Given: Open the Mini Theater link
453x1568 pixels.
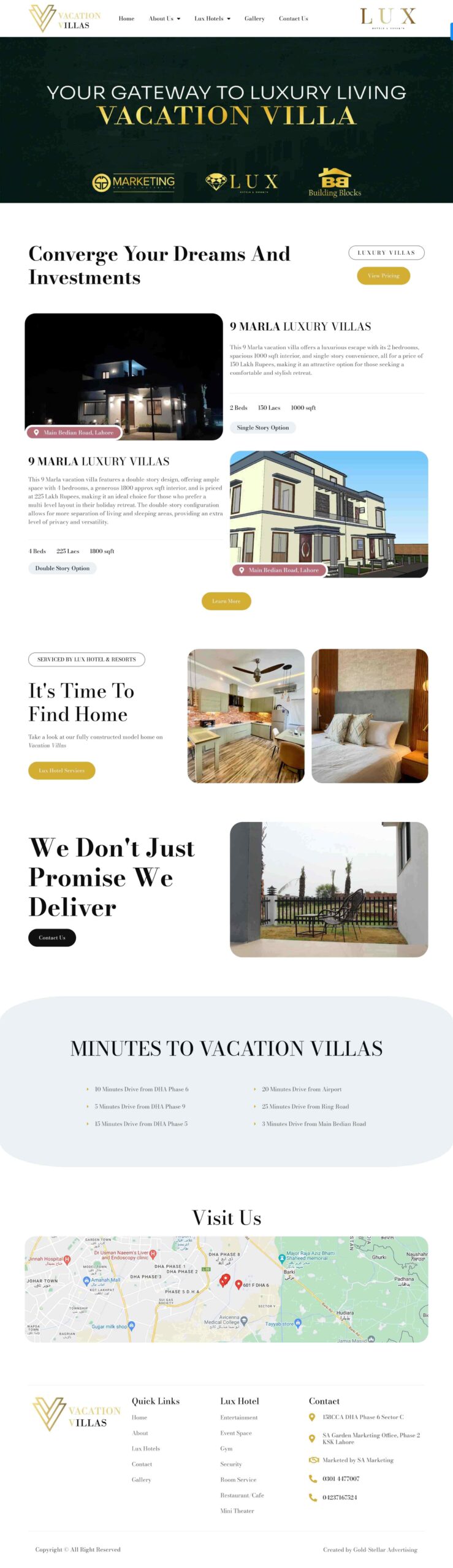Looking at the screenshot, I should click(237, 1510).
